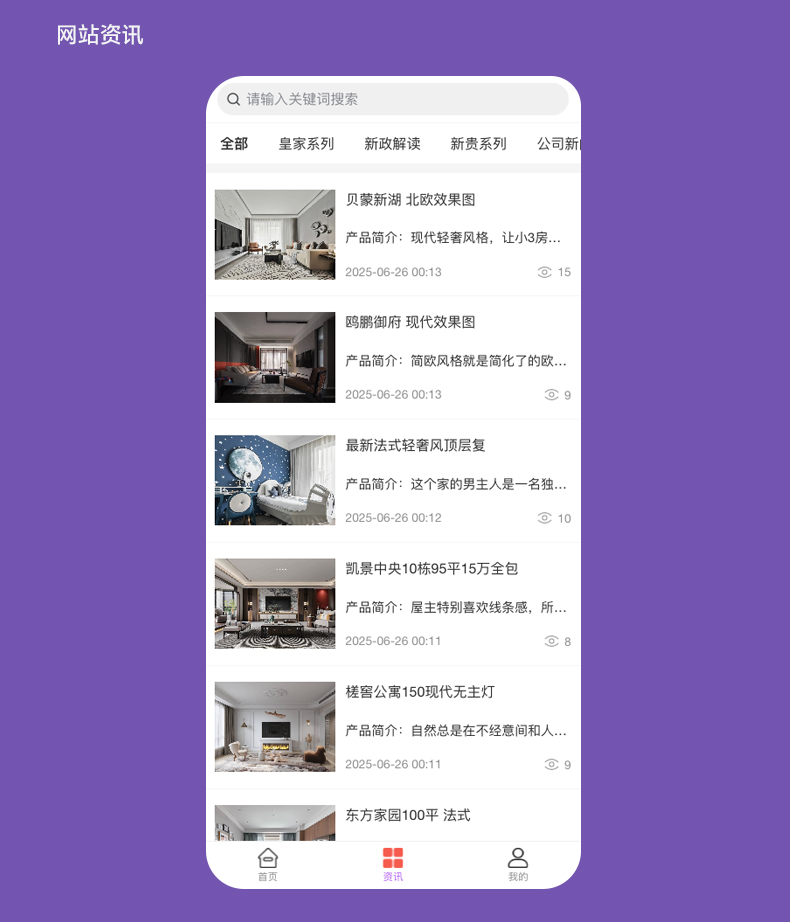Open article 凯景中央10栋95平15万全包
This screenshot has height=922, width=790.
coord(431,569)
